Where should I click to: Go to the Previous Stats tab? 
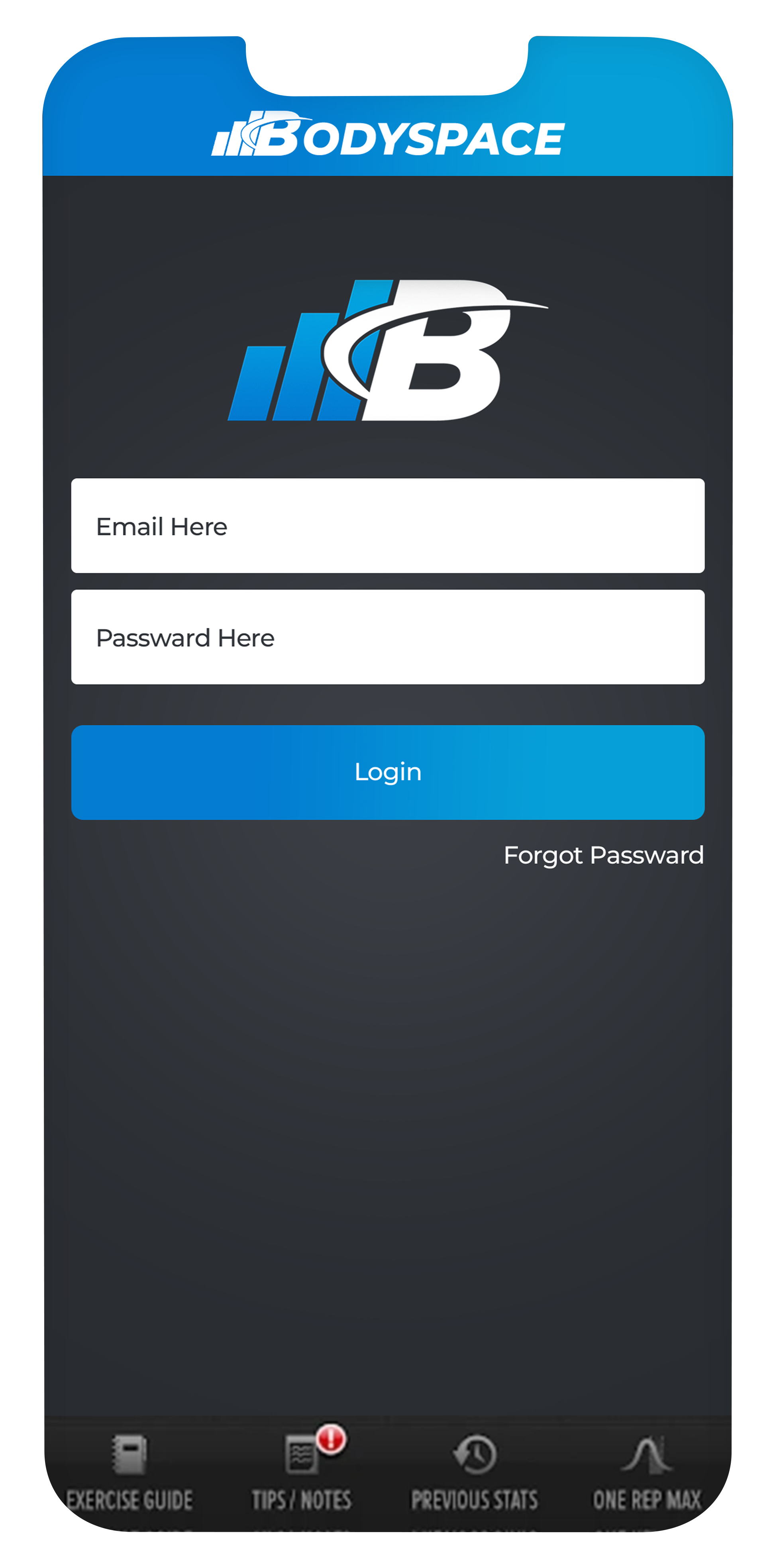[474, 1473]
